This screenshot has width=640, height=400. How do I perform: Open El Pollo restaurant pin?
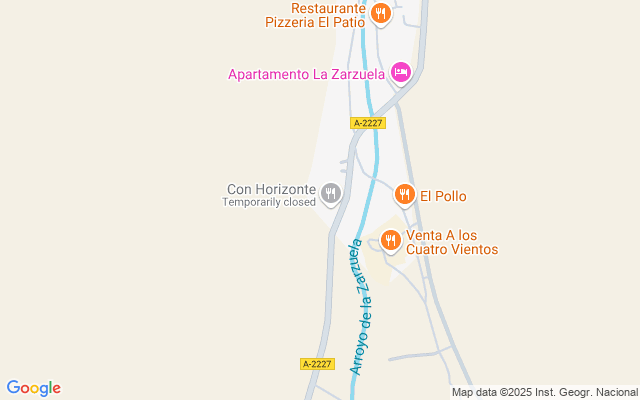pos(404,194)
